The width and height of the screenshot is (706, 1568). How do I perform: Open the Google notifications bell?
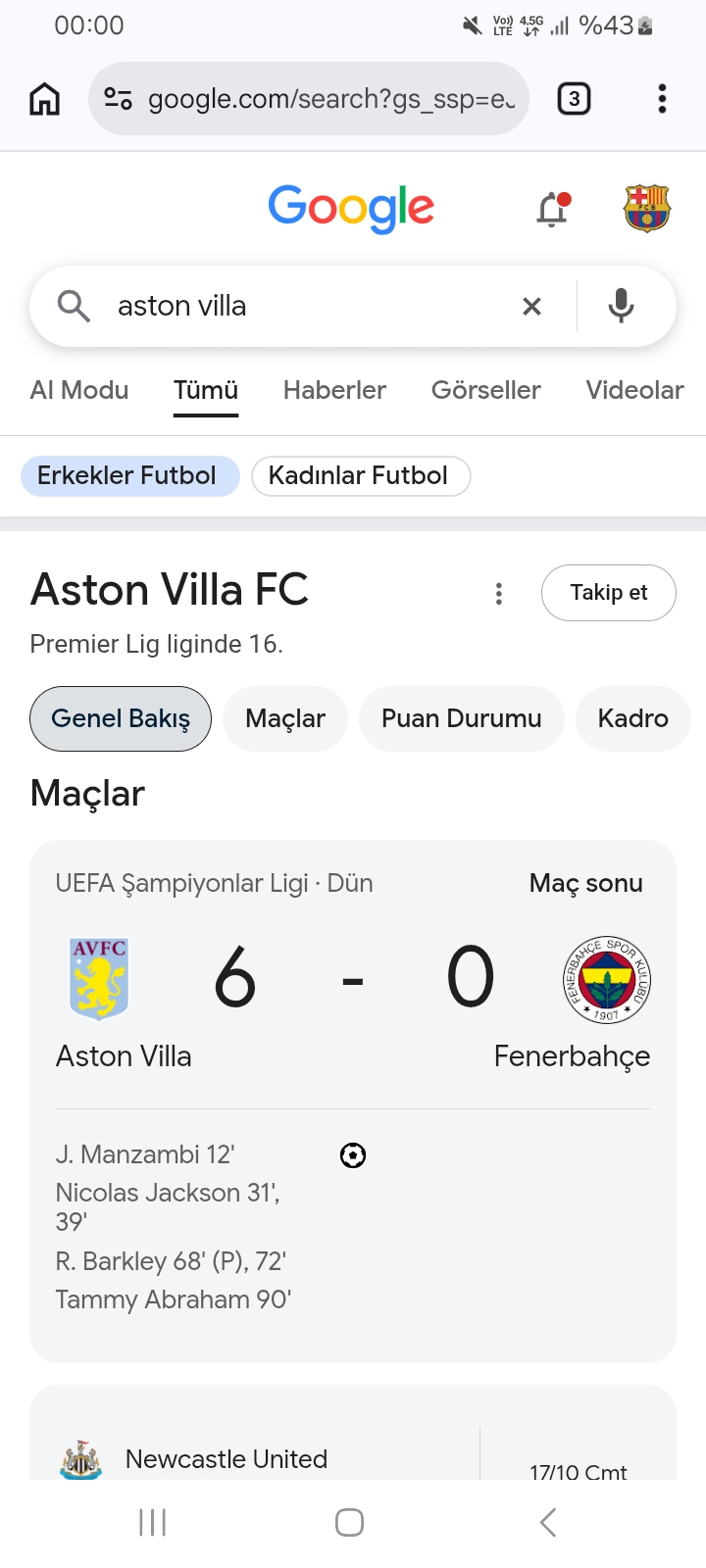553,209
